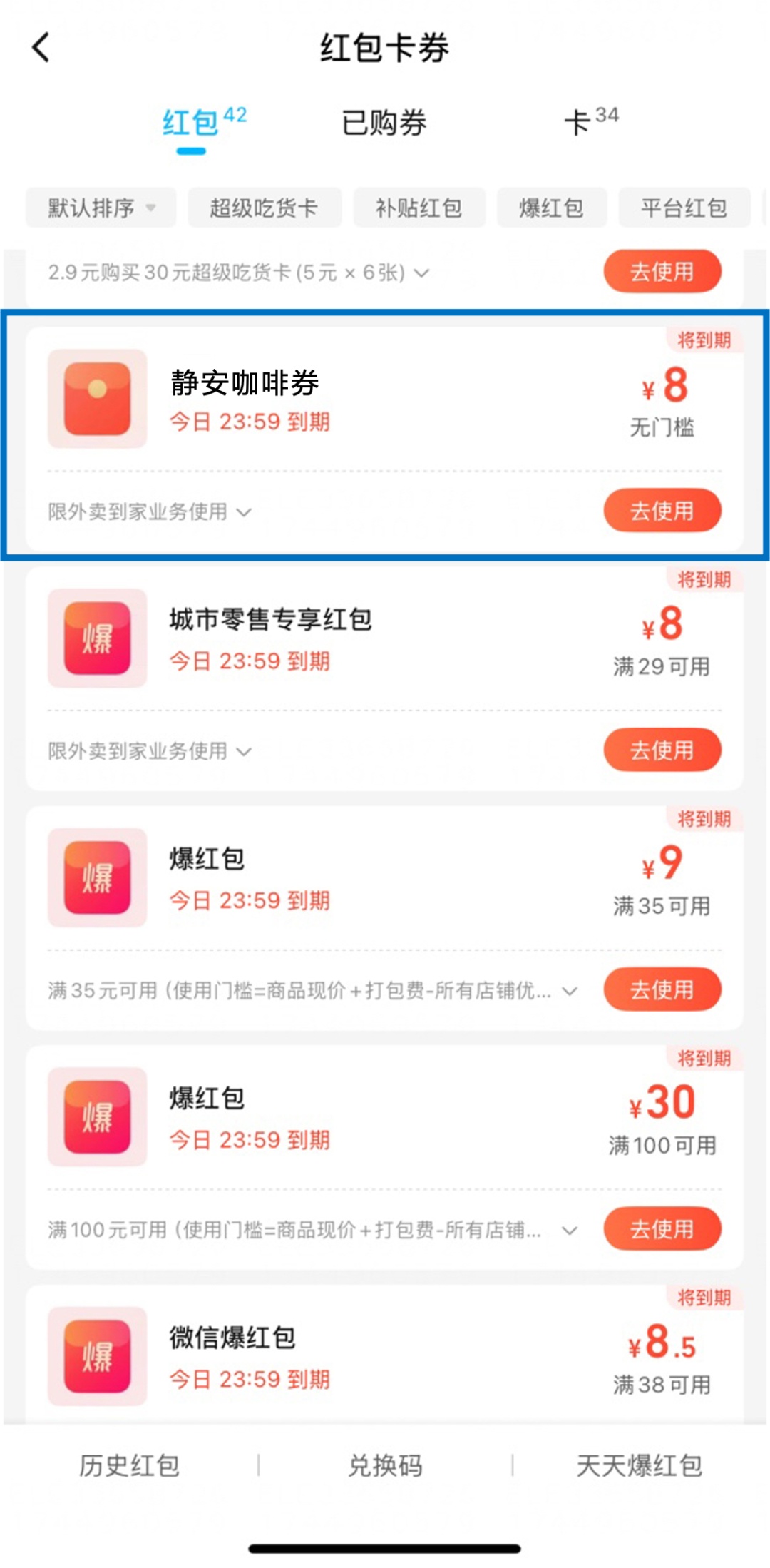Viewport: 770px width, 1568px height.
Task: Expand the 2.9元购买超级吃货卡 details
Action: tap(239, 273)
